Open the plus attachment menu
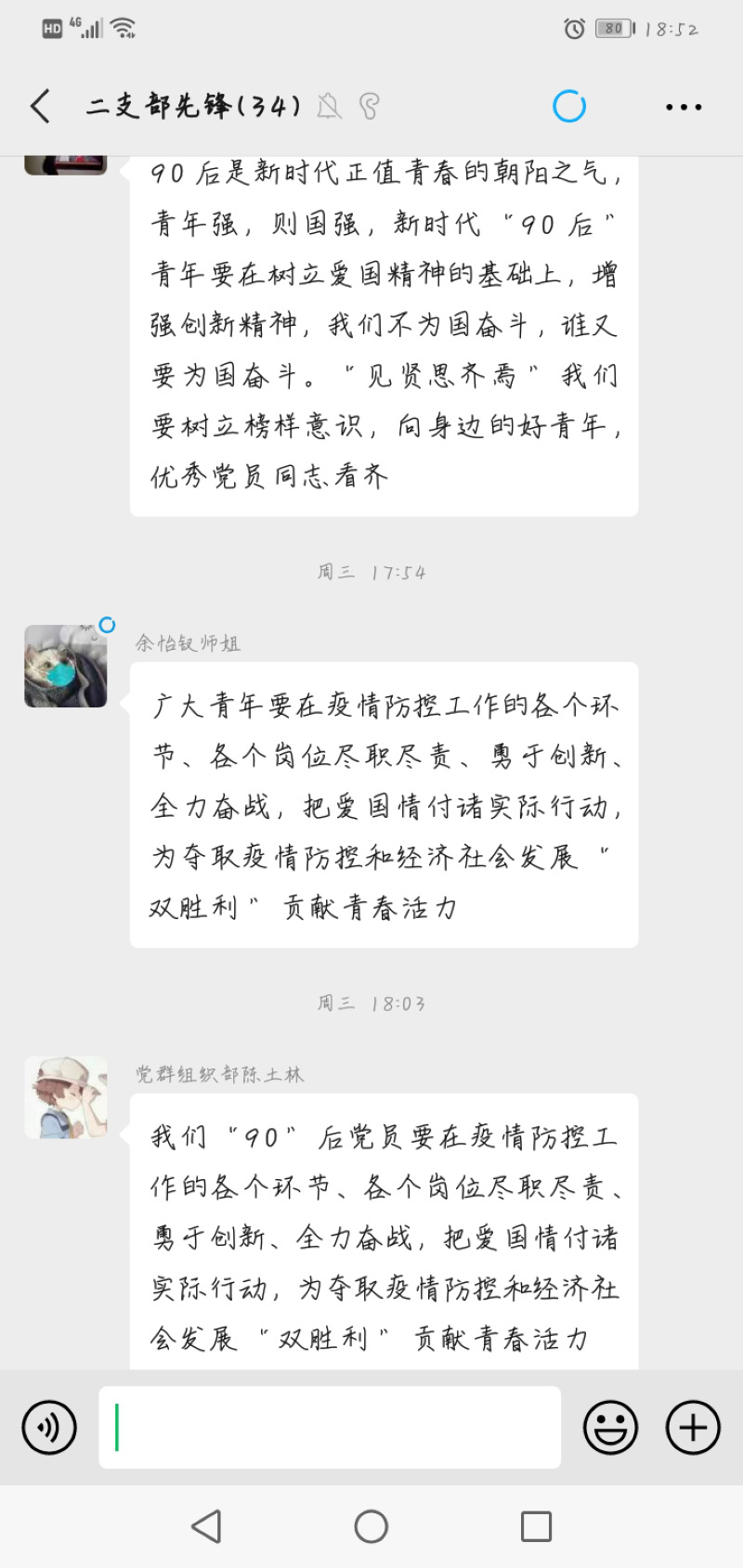The width and height of the screenshot is (743, 1568). click(693, 1427)
